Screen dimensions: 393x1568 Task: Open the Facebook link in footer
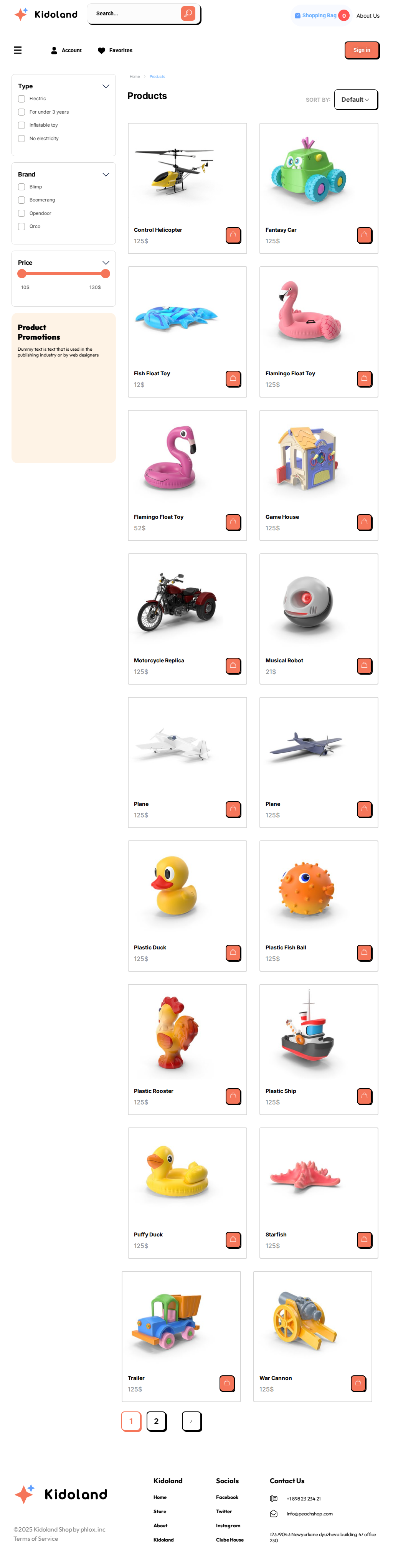[227, 1497]
